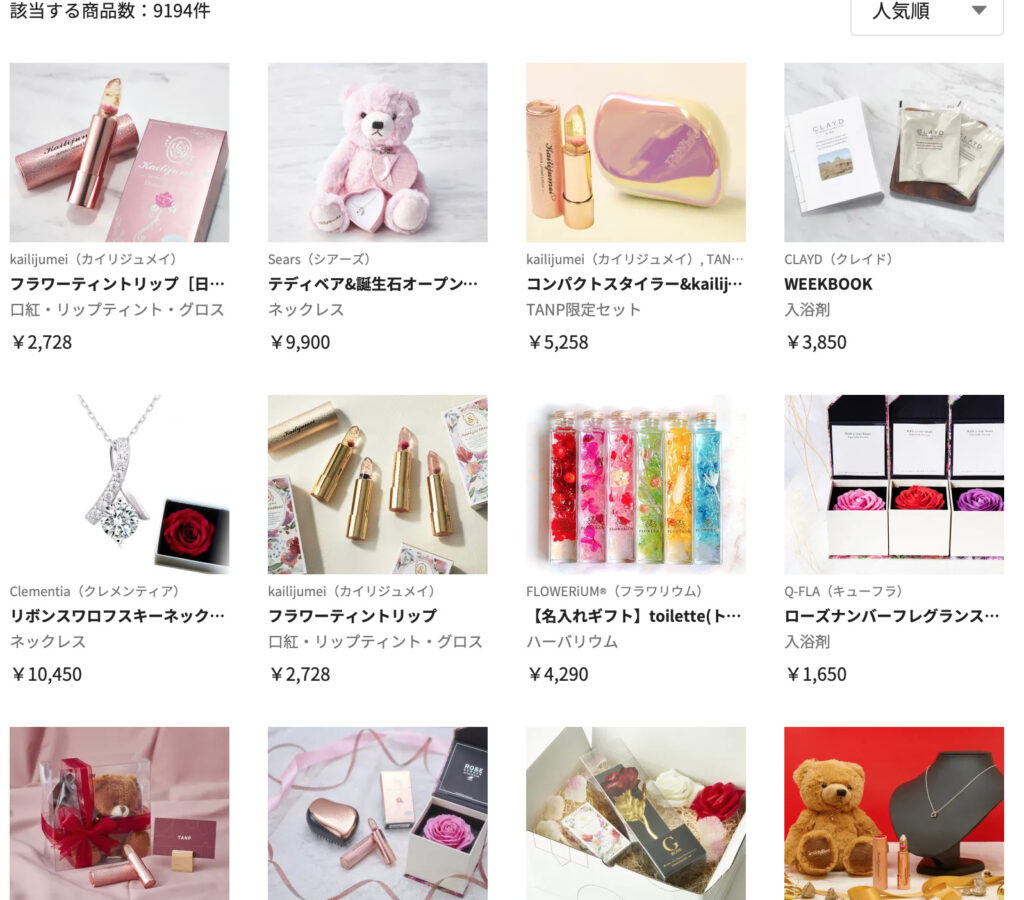Select the teddy bear with necklace stand tile
This screenshot has height=900, width=1024.
click(893, 812)
